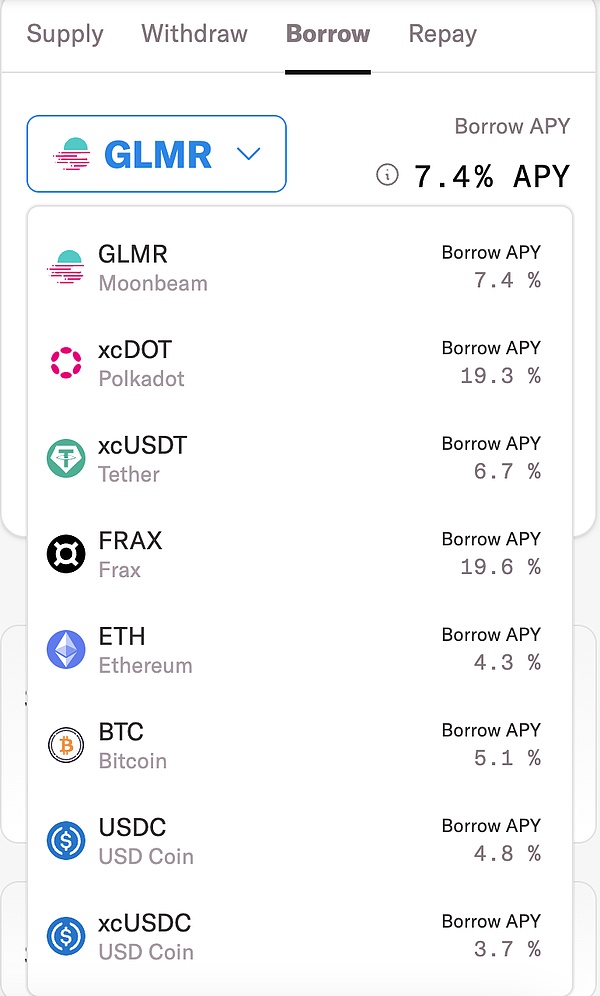The image size is (600, 996).
Task: Pick USDC at 4.8% borrow APY
Action: coord(299,841)
